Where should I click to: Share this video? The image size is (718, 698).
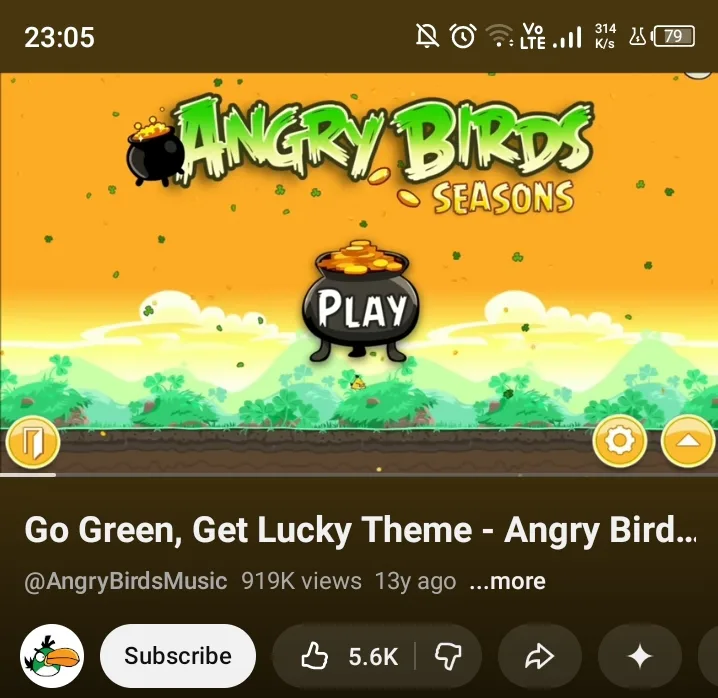point(539,656)
